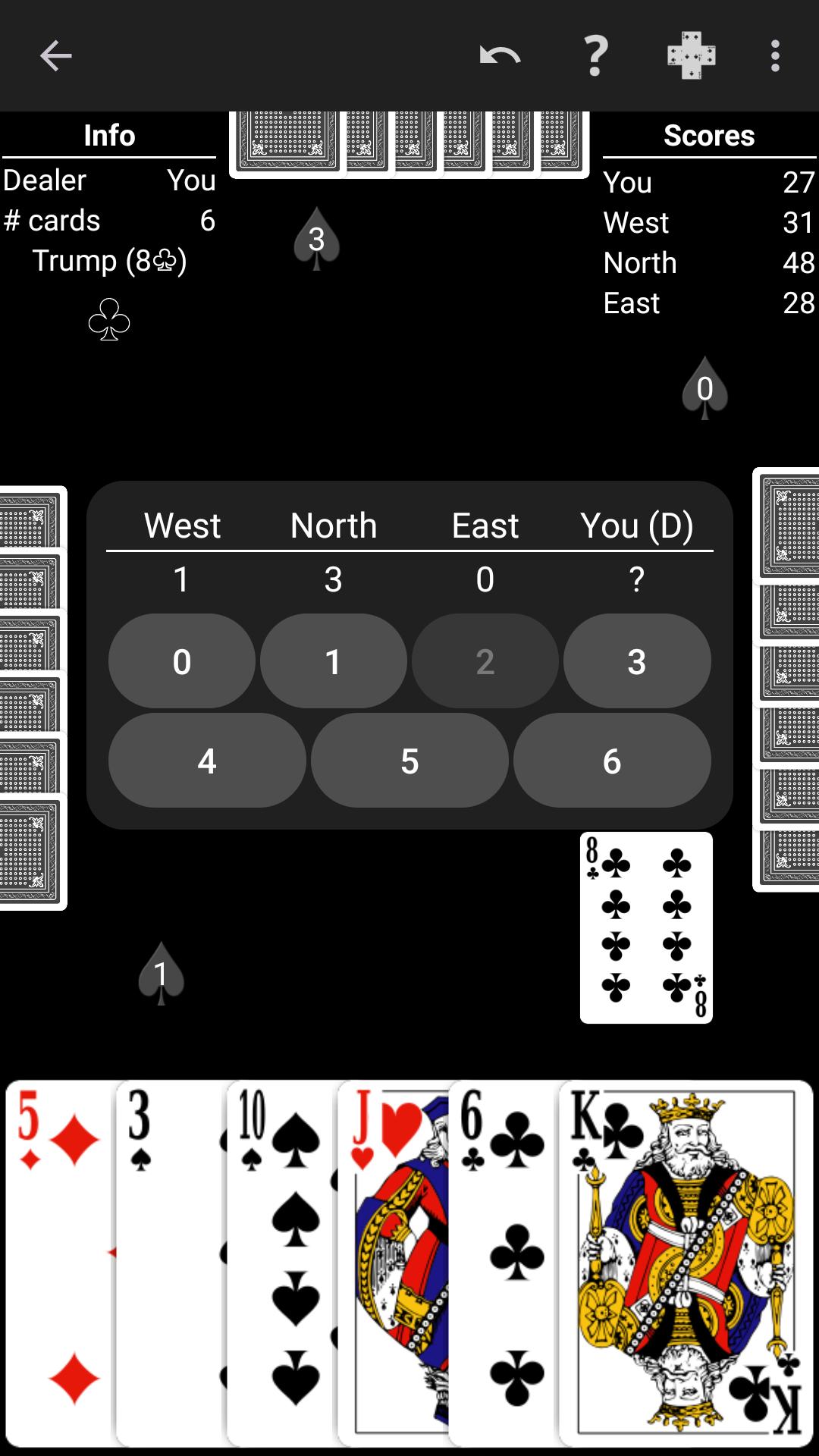
Task: Undo the last move
Action: [500, 55]
